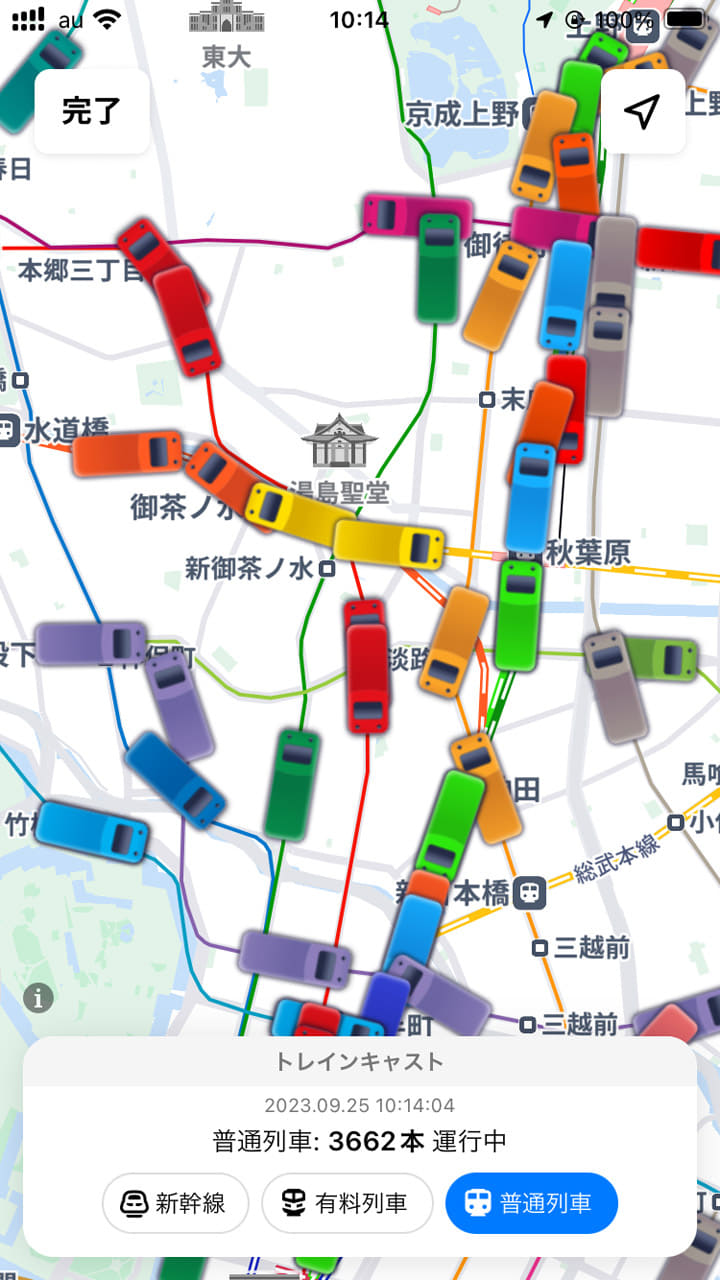Select the 有料列車 filter
720x1280 pixels.
coord(347,1203)
